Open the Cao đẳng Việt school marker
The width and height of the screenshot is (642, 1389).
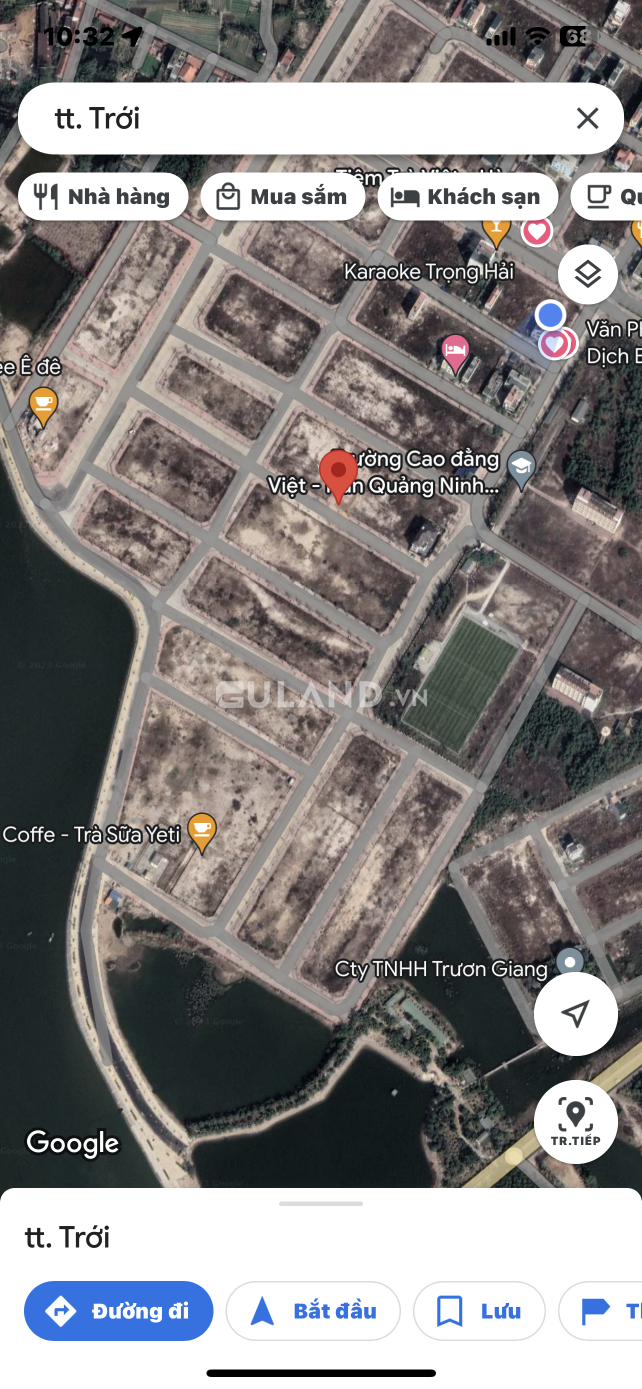pos(521,466)
